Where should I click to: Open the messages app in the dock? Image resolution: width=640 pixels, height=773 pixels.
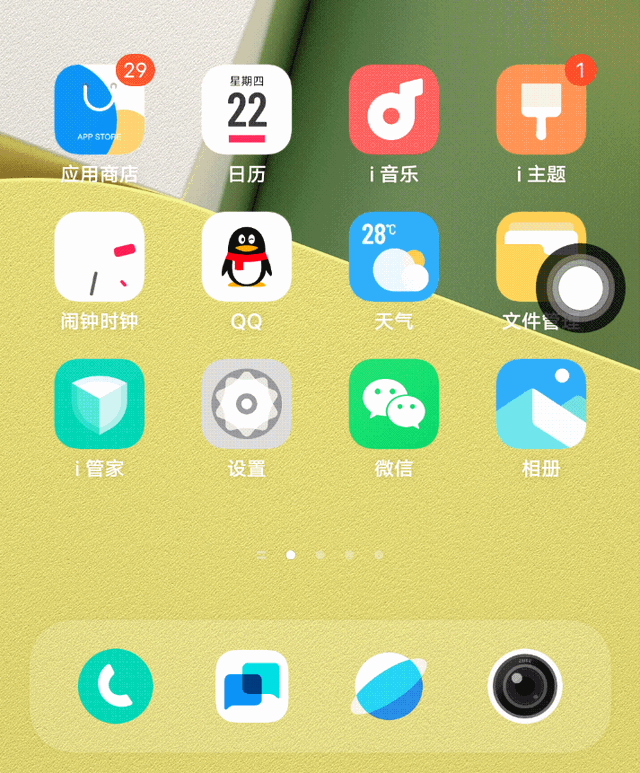click(x=252, y=686)
